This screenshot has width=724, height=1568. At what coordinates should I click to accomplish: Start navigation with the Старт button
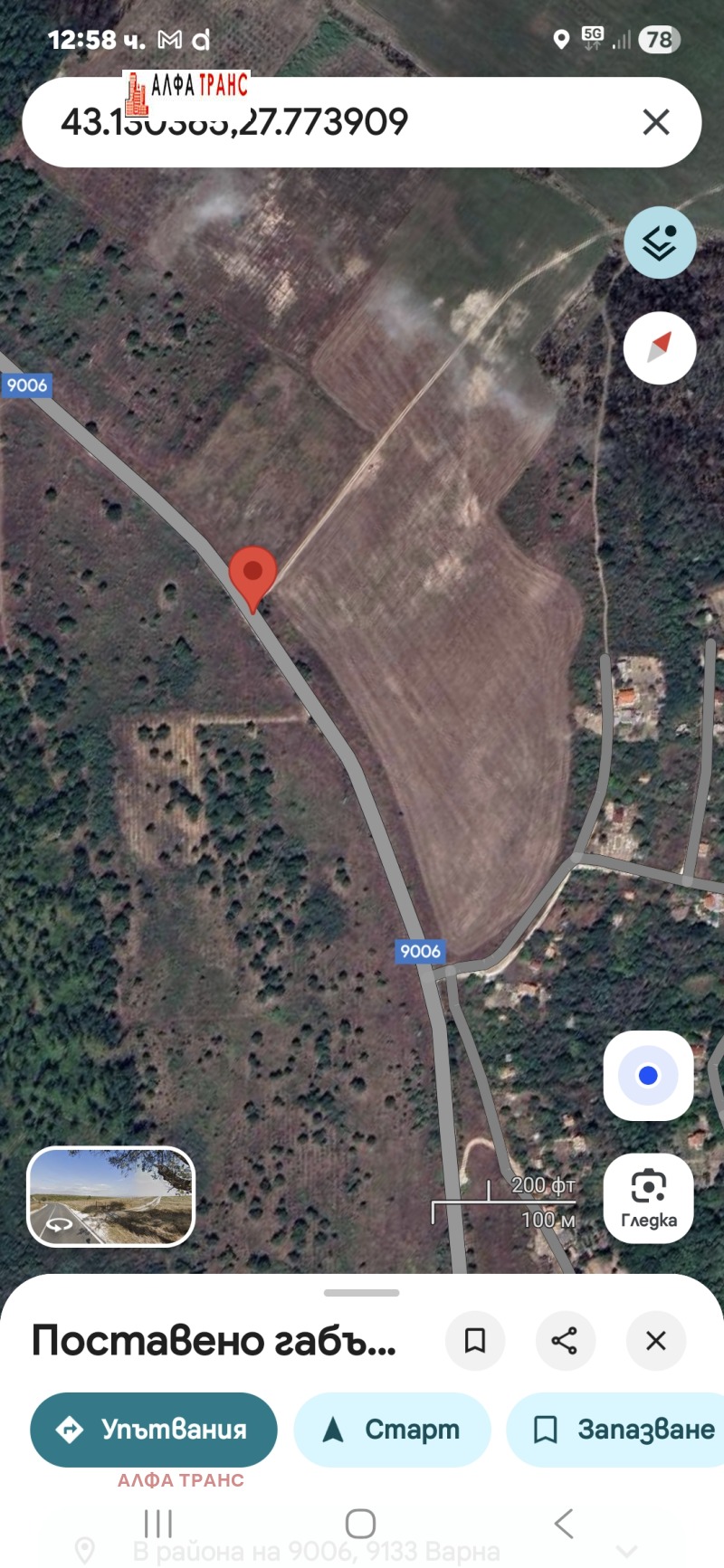tap(392, 1430)
